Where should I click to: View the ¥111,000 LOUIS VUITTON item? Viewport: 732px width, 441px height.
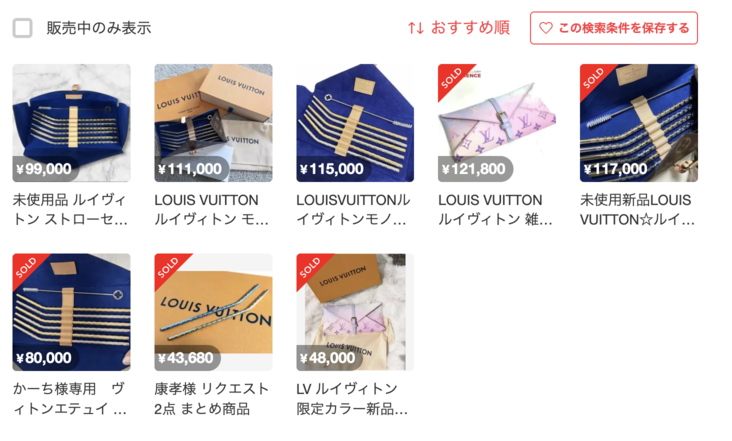click(213, 123)
